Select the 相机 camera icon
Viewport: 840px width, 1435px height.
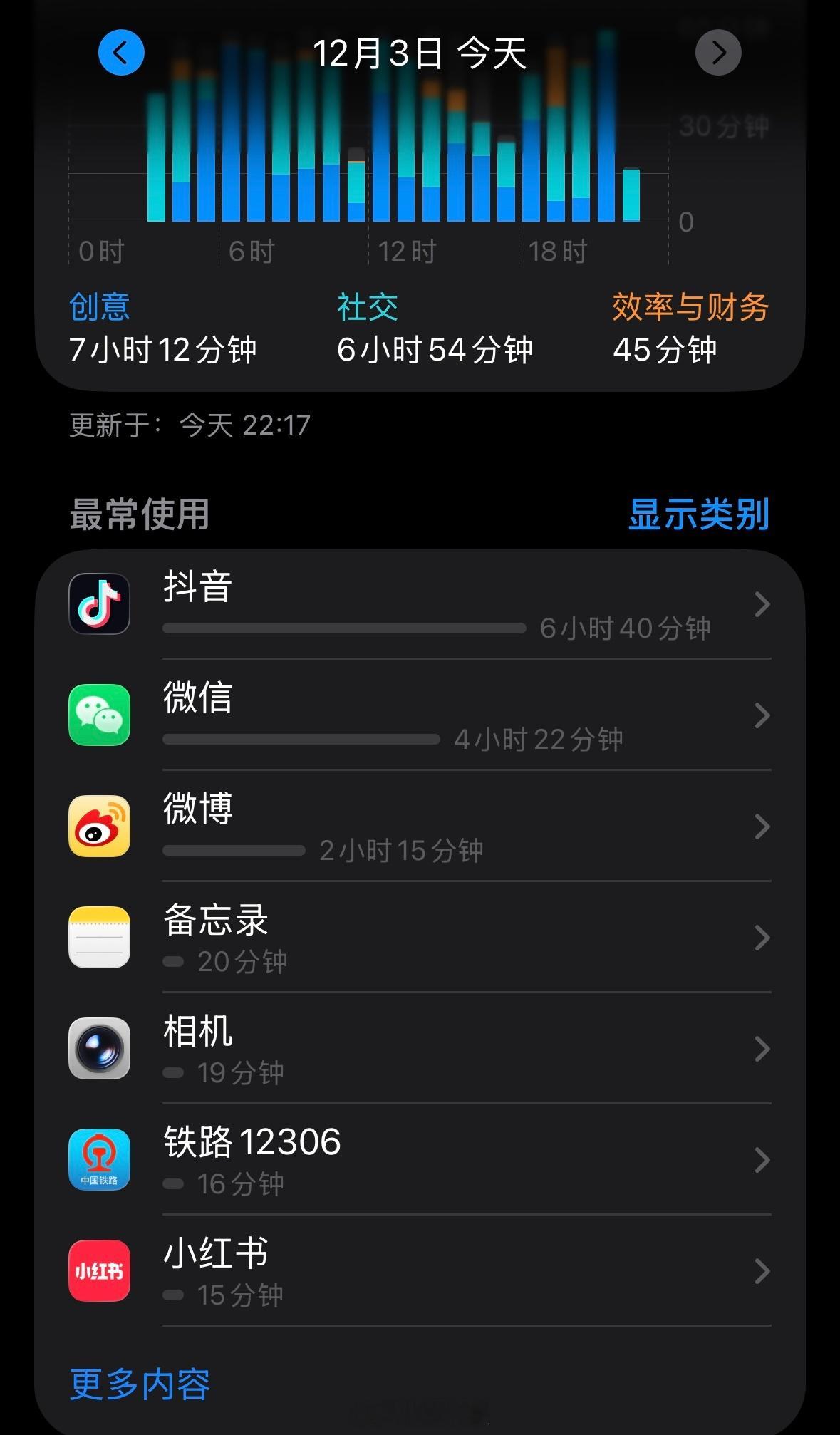click(x=99, y=1049)
